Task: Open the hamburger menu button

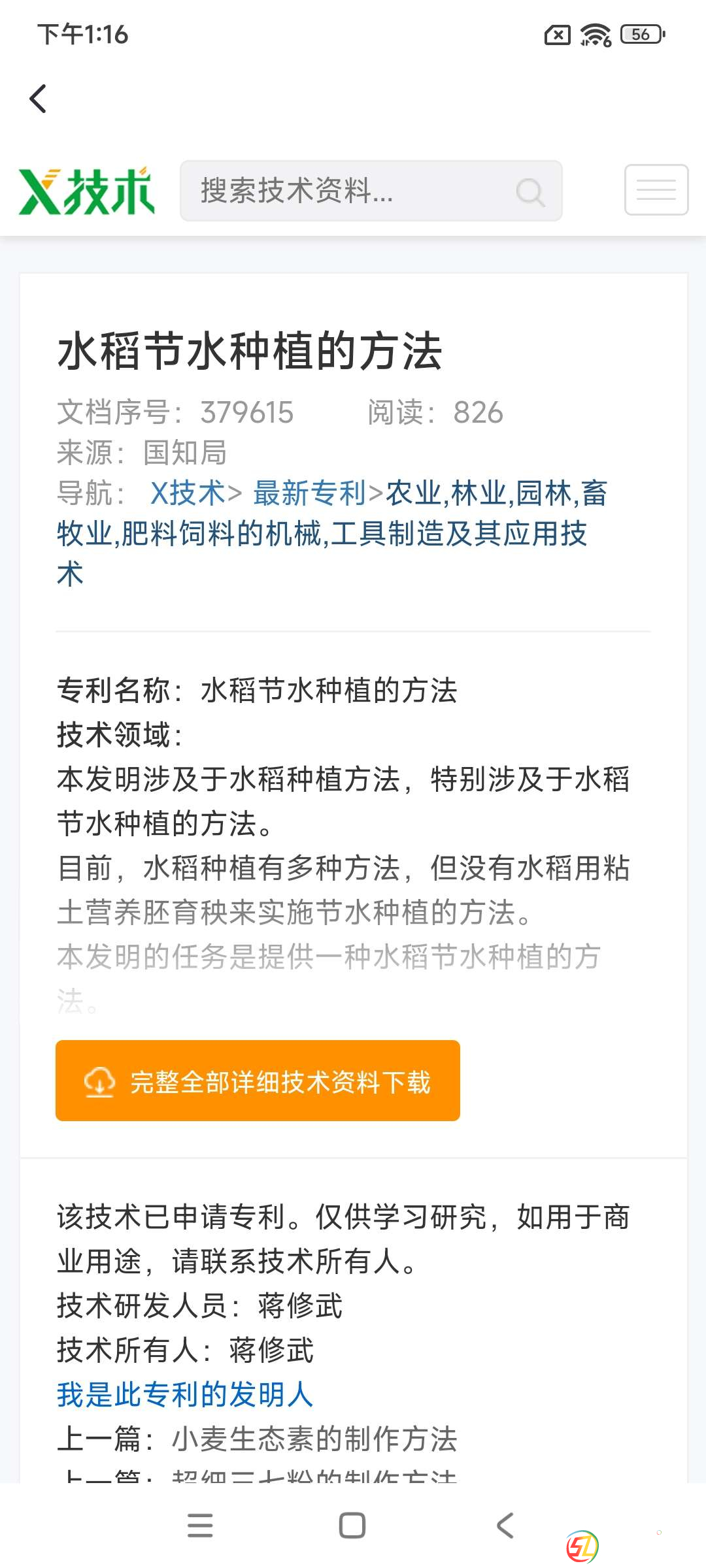Action: [656, 190]
